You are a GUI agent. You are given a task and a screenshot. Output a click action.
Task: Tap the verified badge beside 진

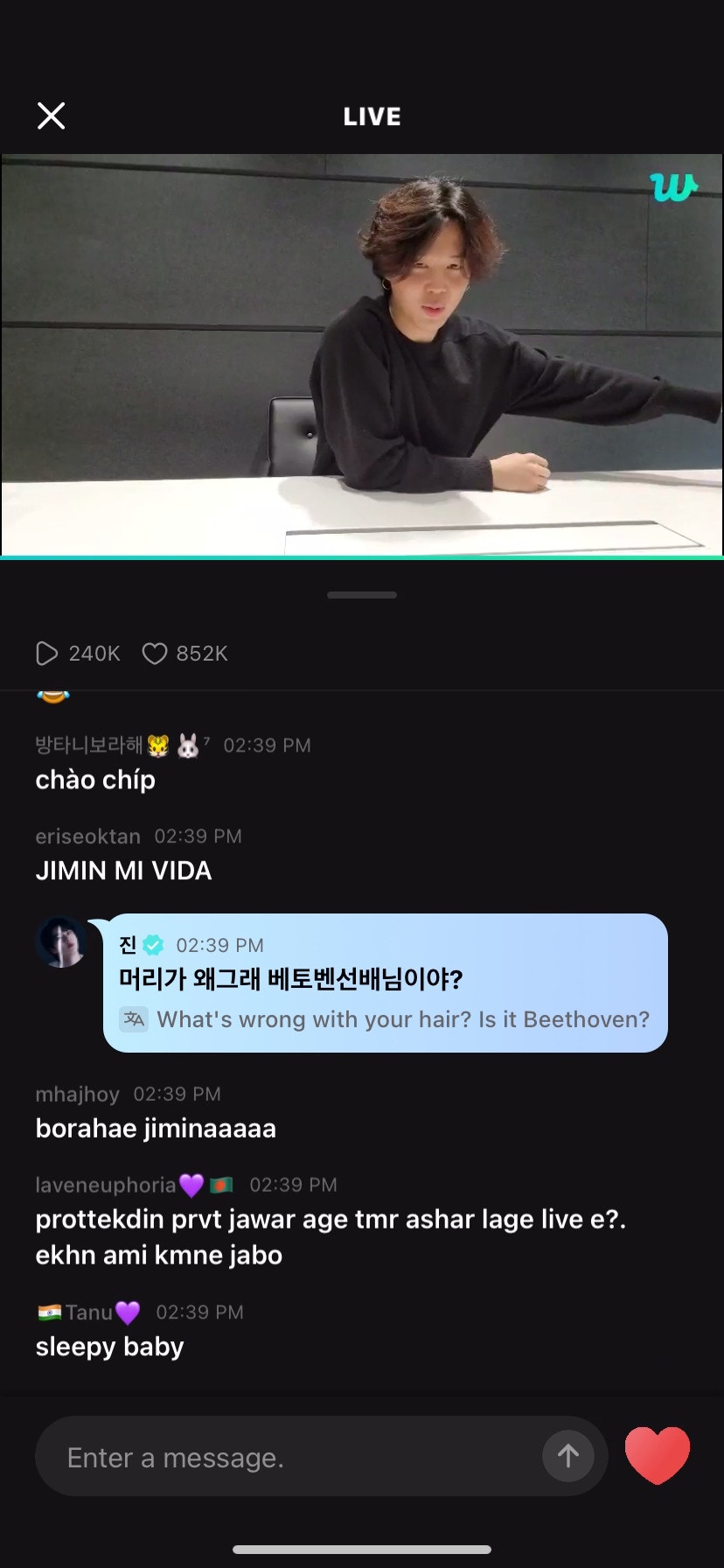pos(154,944)
